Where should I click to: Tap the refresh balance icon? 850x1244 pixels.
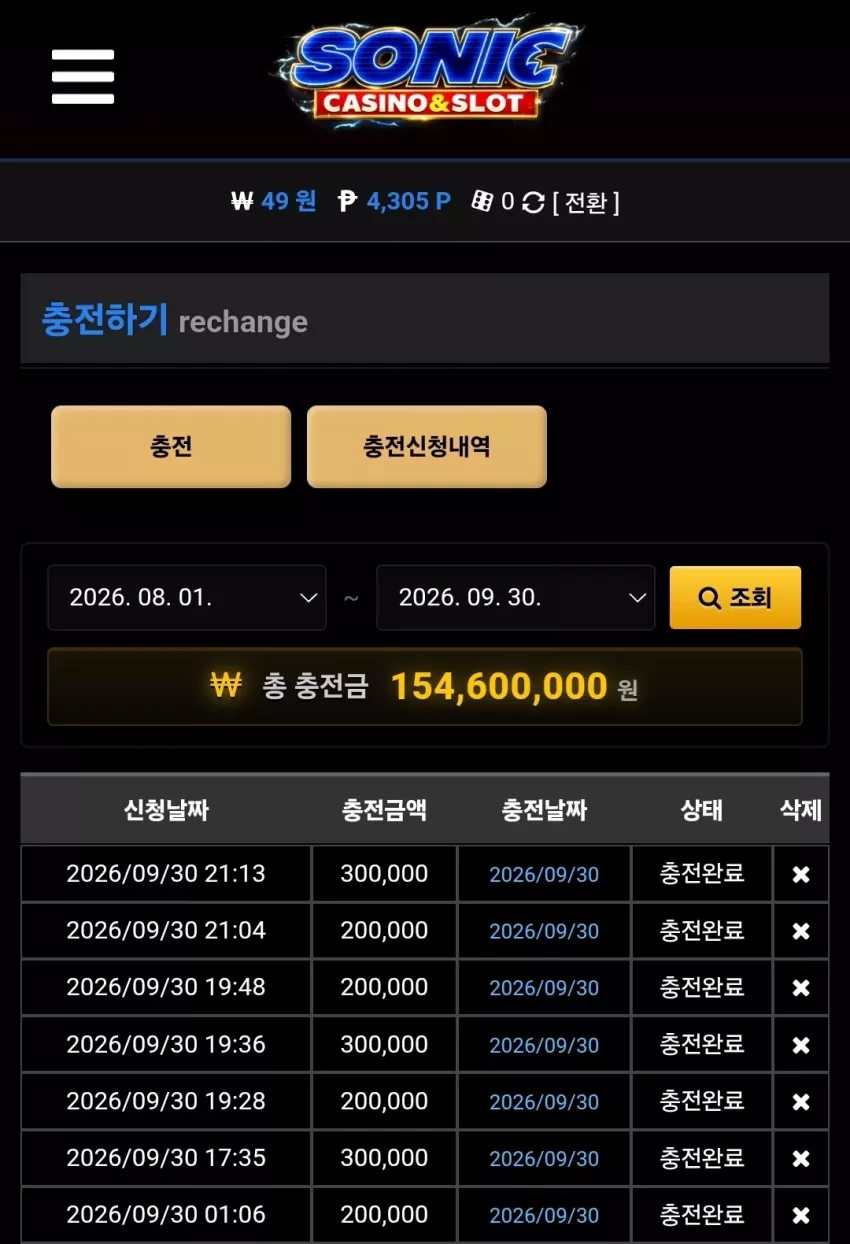(534, 203)
